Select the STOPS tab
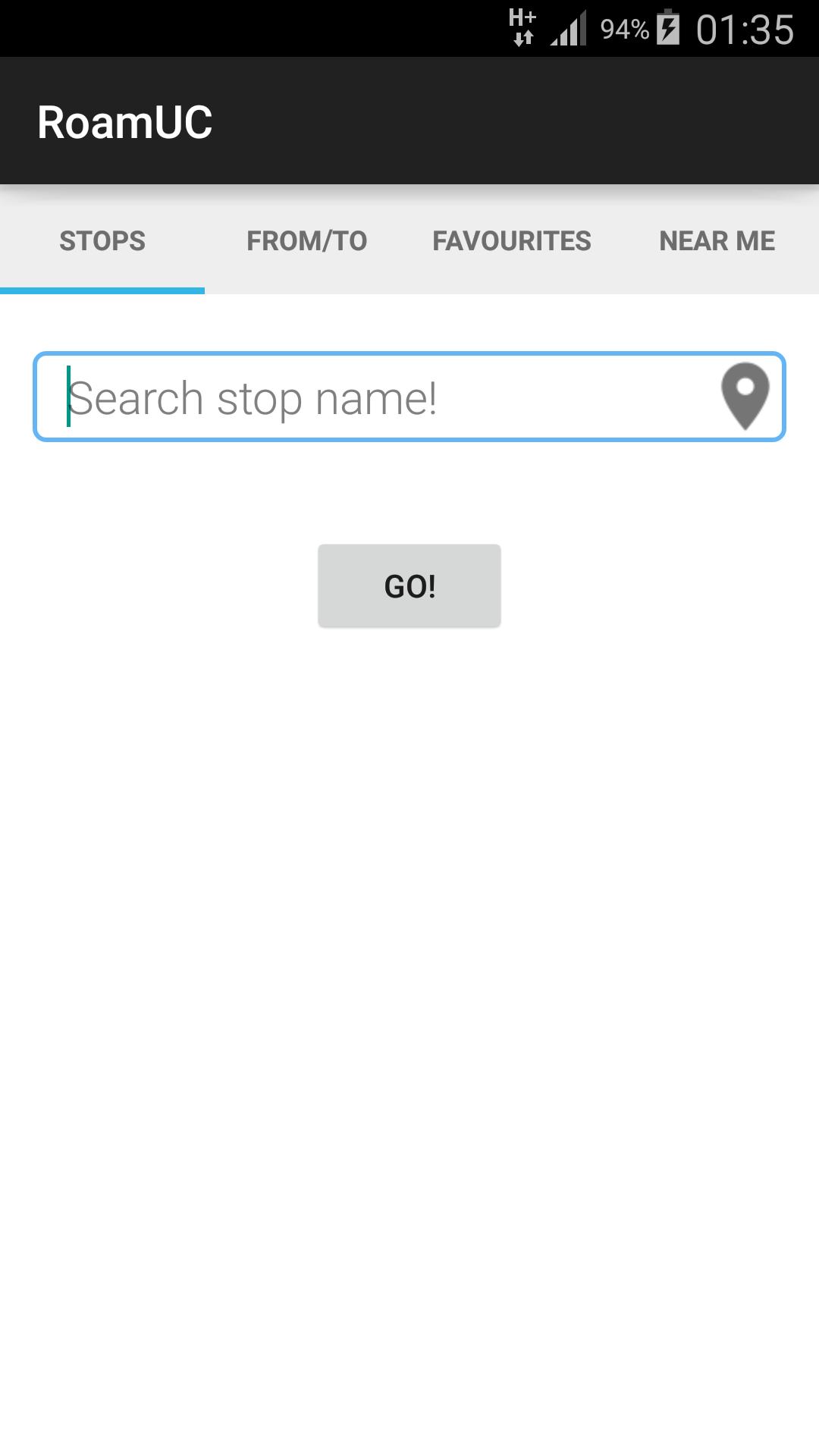The height and width of the screenshot is (1456, 819). pyautogui.click(x=102, y=241)
